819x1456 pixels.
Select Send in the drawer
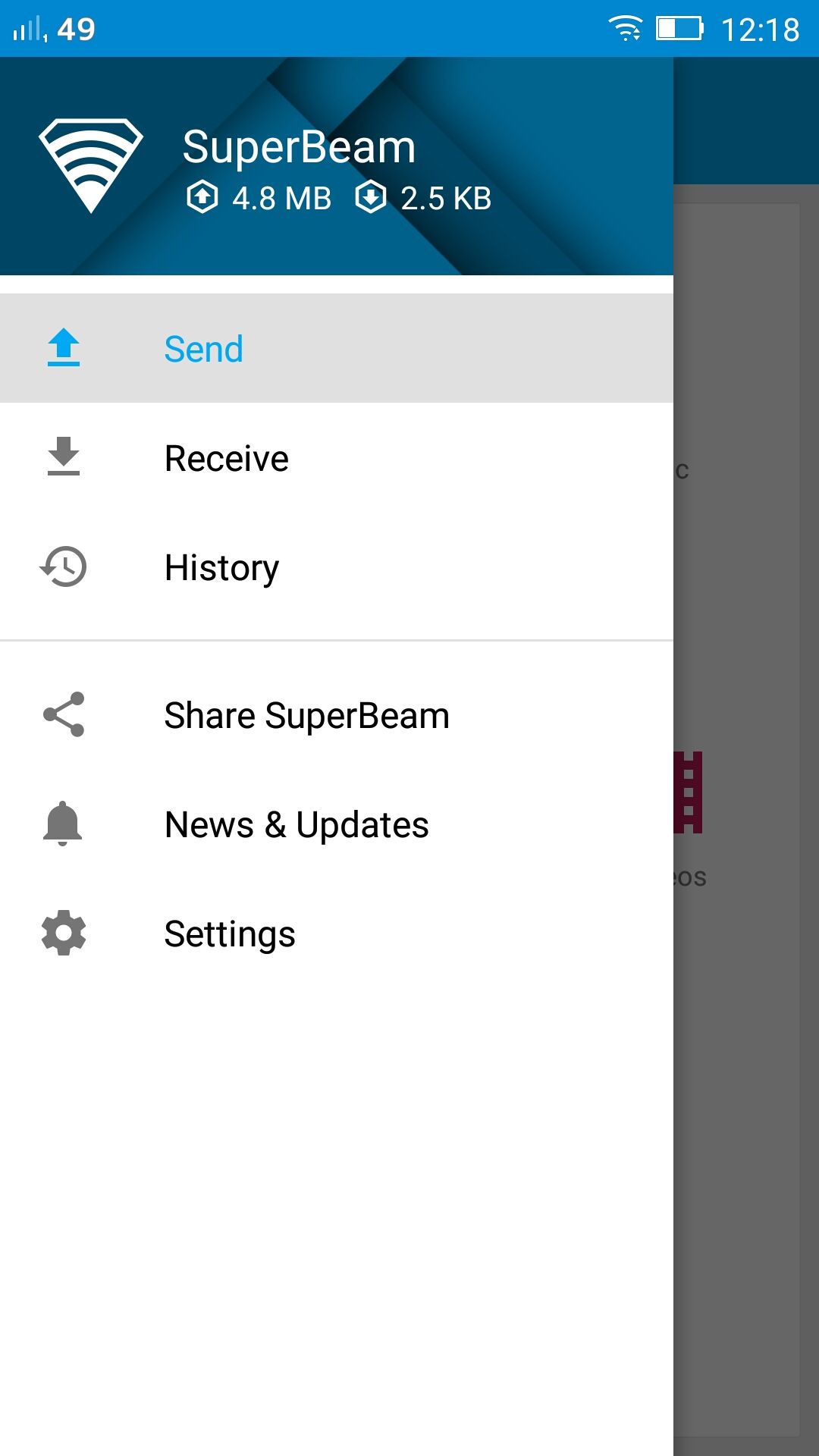click(337, 348)
